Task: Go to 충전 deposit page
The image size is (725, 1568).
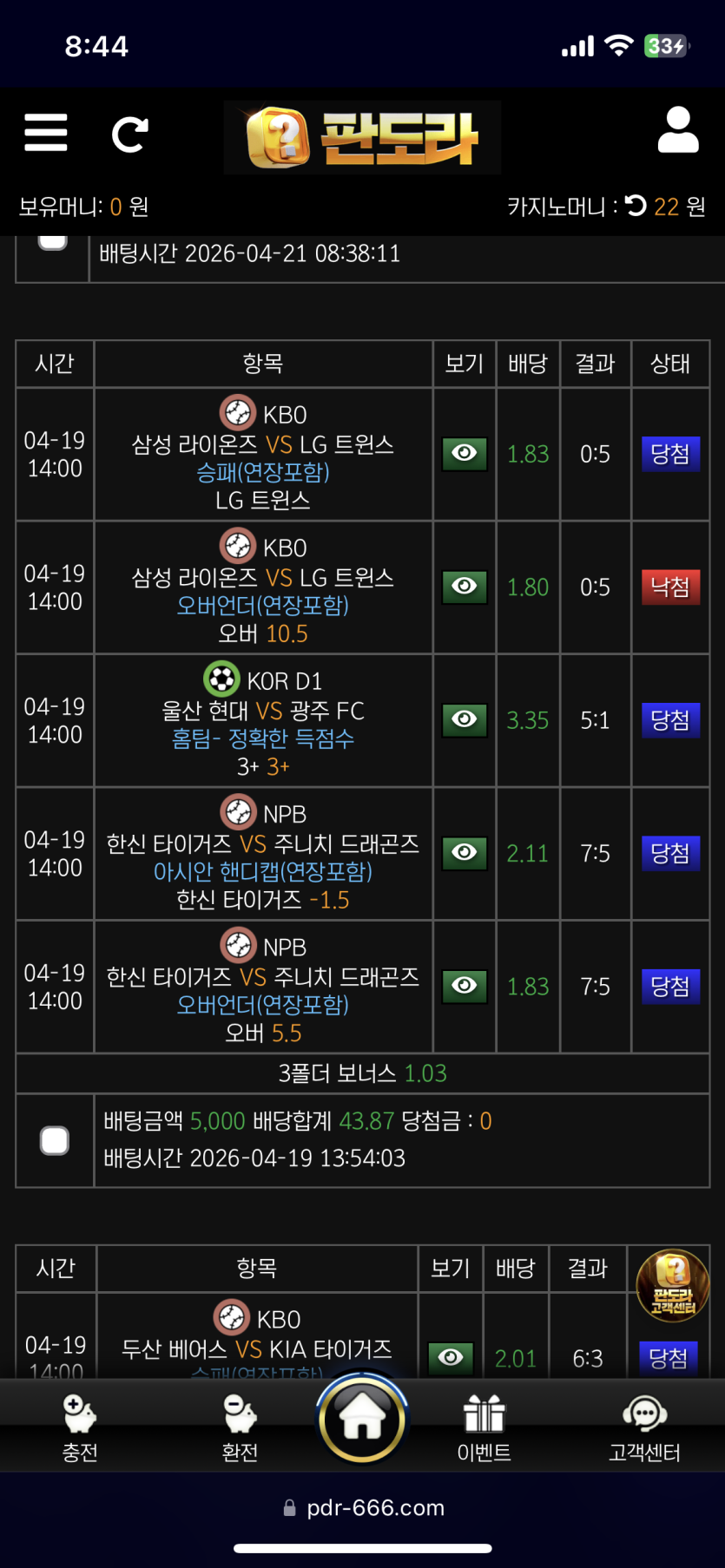Action: coord(80,1425)
